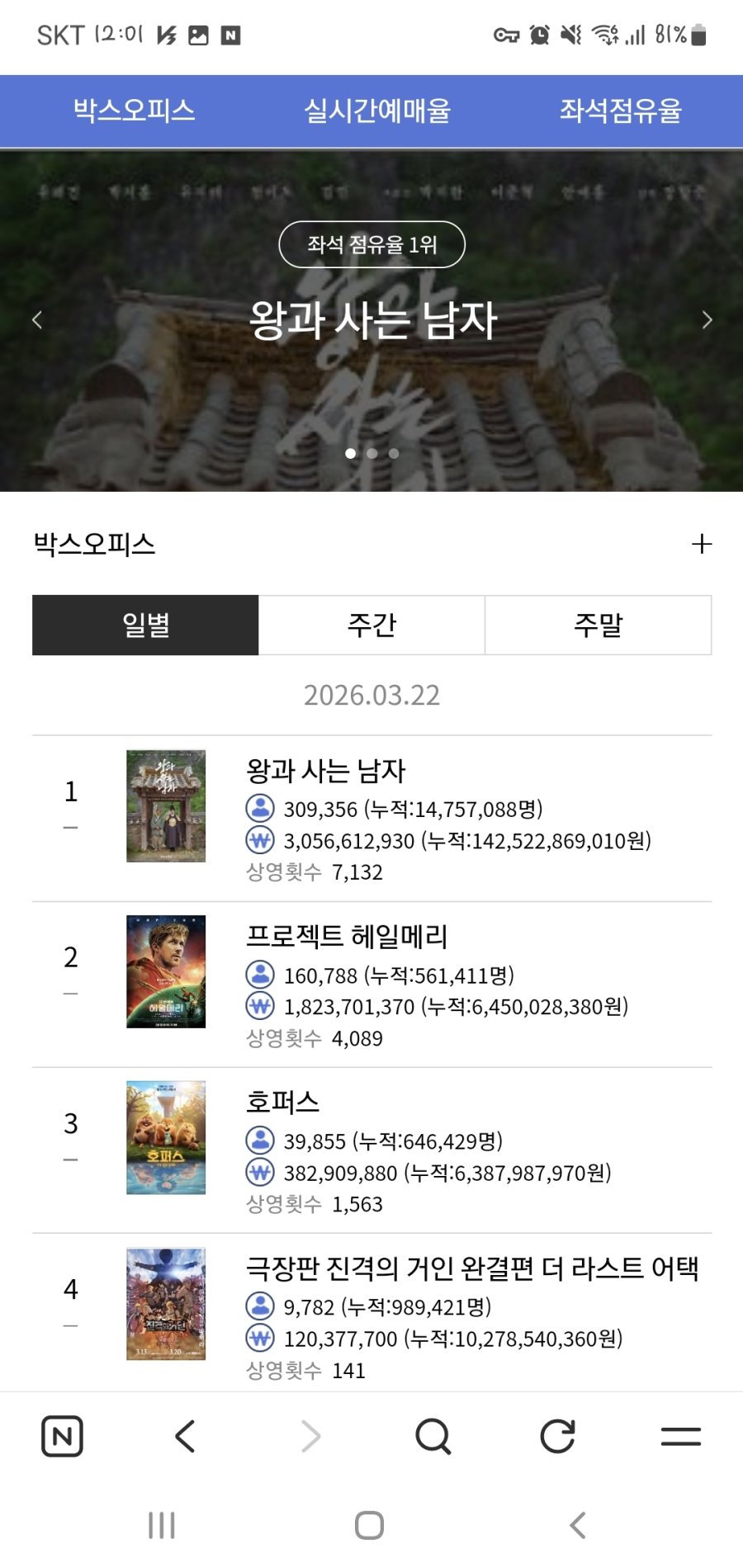Switch to the 주말 box office view
Viewport: 743px width, 1568px height.
pyautogui.click(x=598, y=625)
